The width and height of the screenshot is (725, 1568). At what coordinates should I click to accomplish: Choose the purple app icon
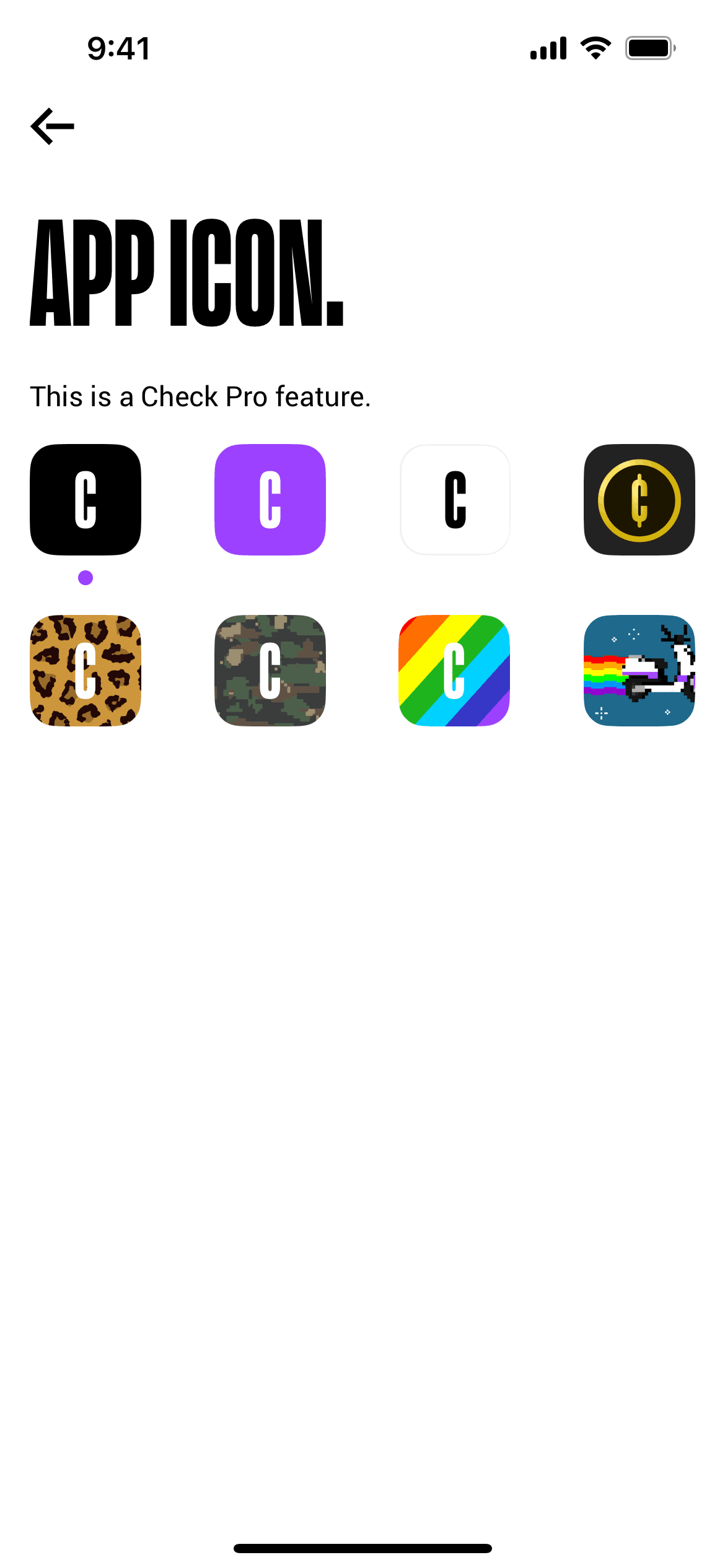coord(270,500)
